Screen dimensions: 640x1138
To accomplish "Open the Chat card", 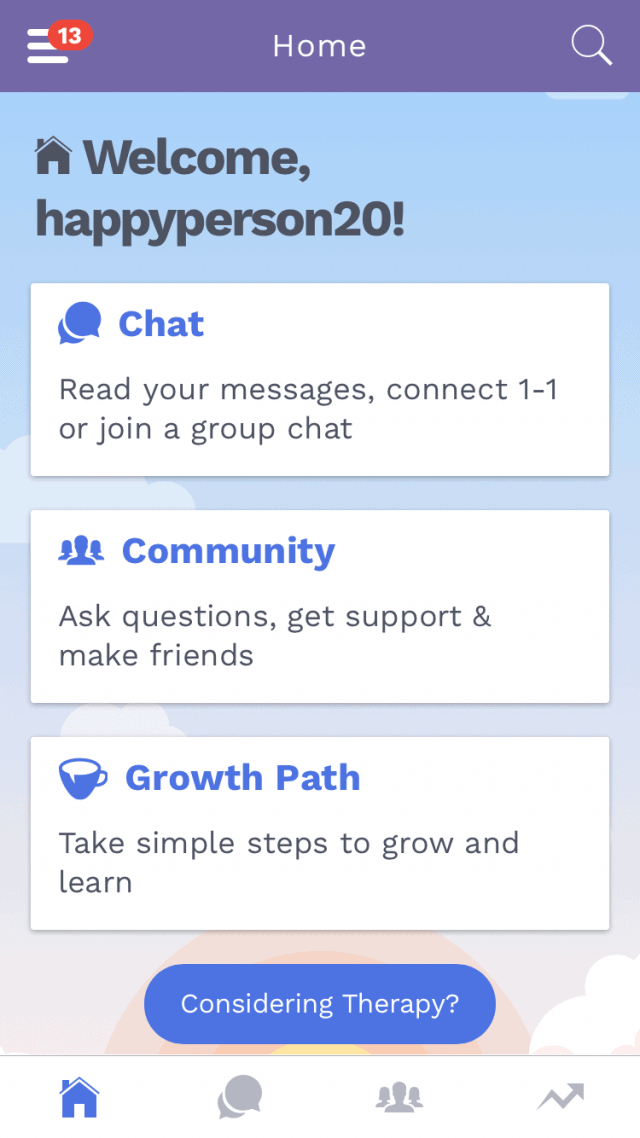I will click(x=320, y=379).
